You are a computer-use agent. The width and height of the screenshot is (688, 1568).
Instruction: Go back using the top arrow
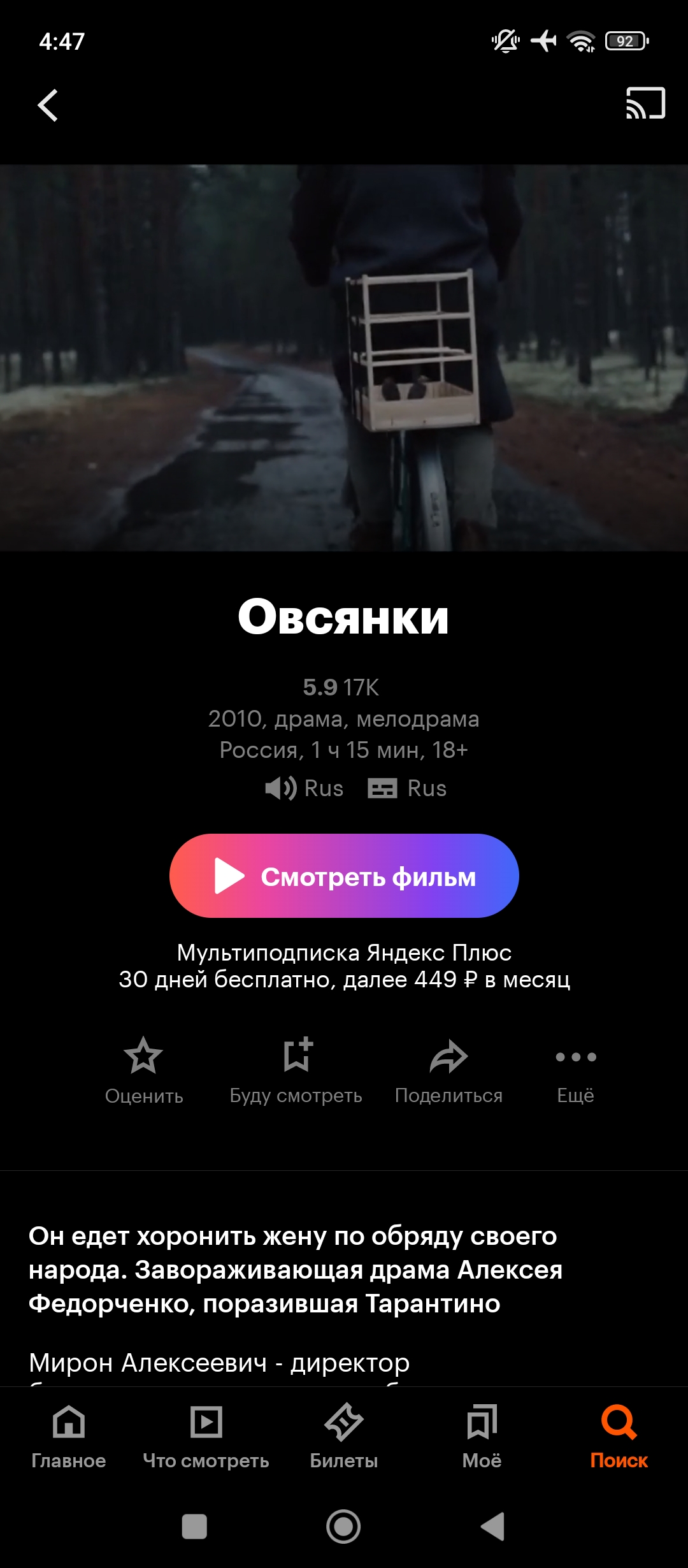click(x=48, y=105)
